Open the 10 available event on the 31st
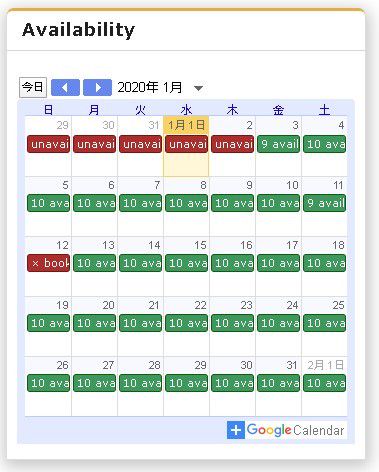Screen dimensions: 379x472 pyautogui.click(x=279, y=383)
